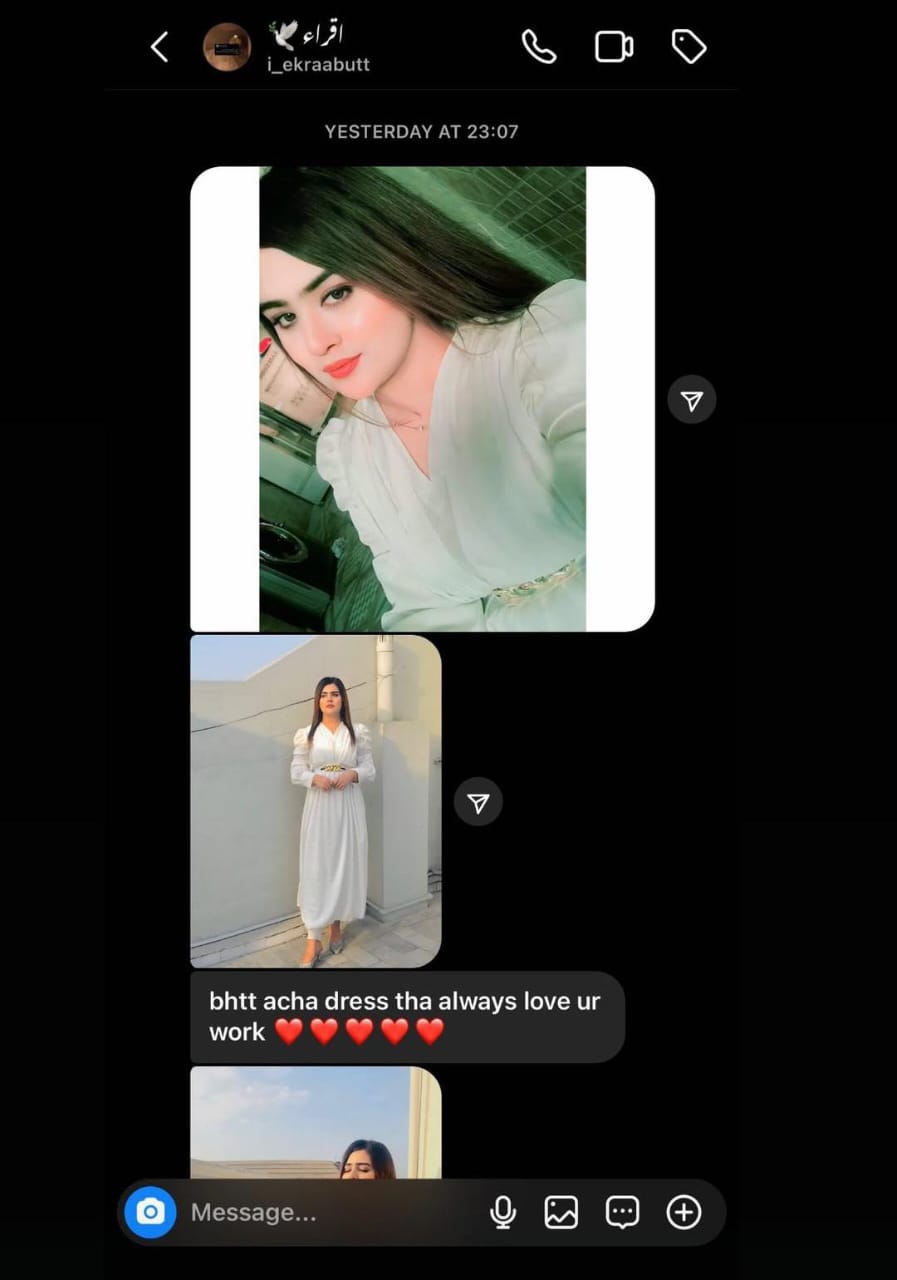Open the label tag icon

click(x=689, y=47)
